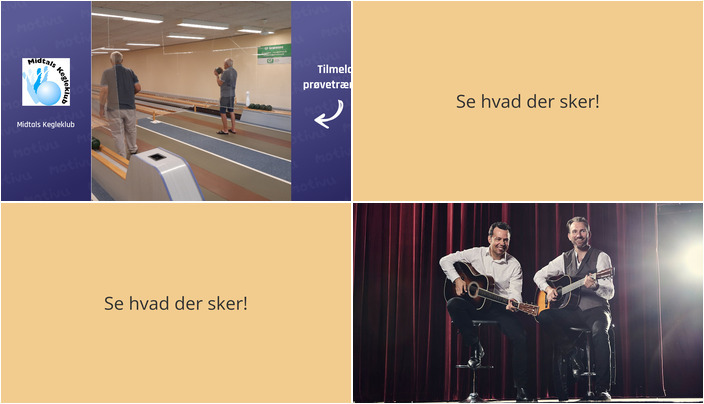
Task: Open the guitar duo photo tile
Action: pyautogui.click(x=527, y=303)
